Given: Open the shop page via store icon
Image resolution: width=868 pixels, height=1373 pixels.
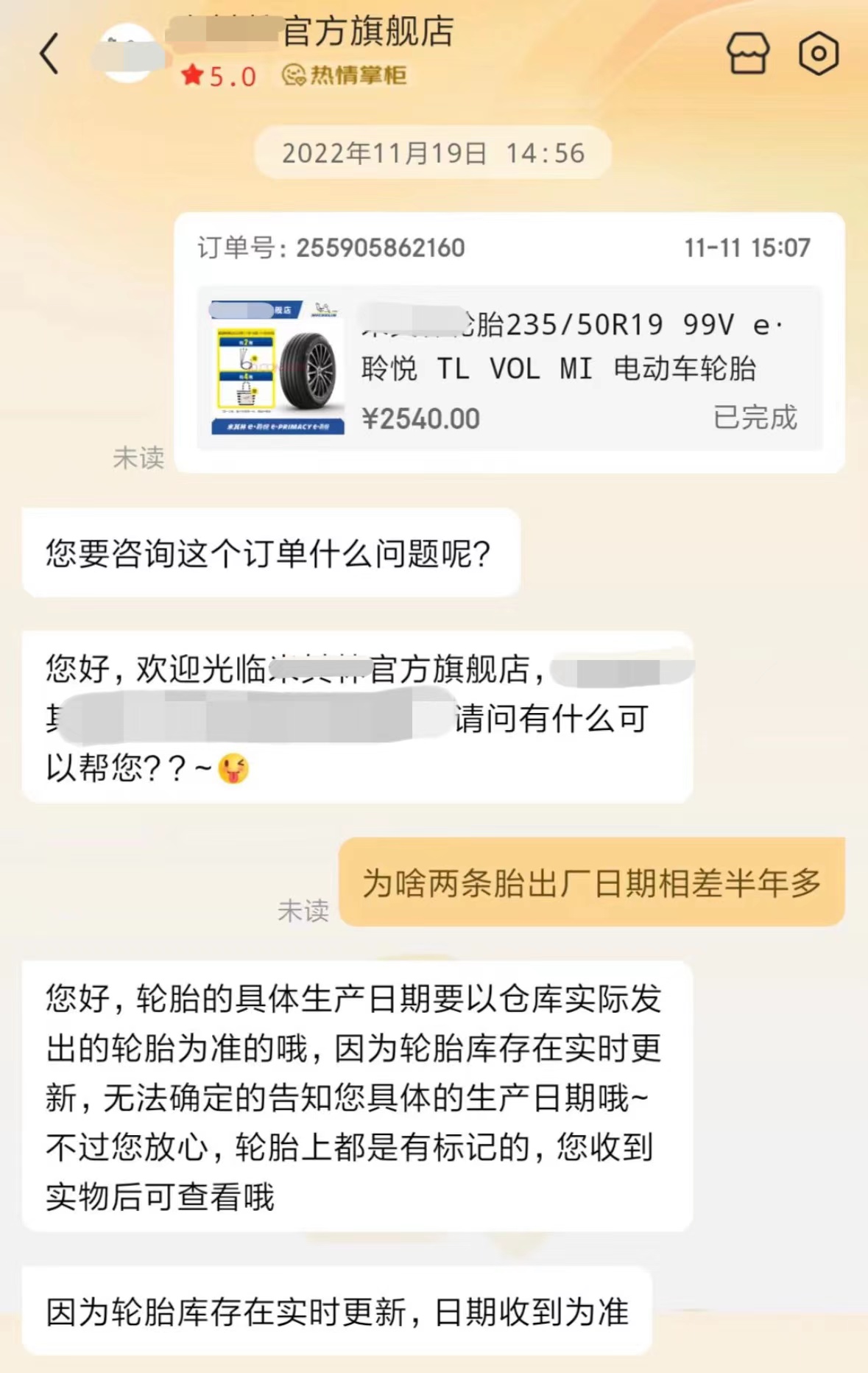Looking at the screenshot, I should 748,52.
